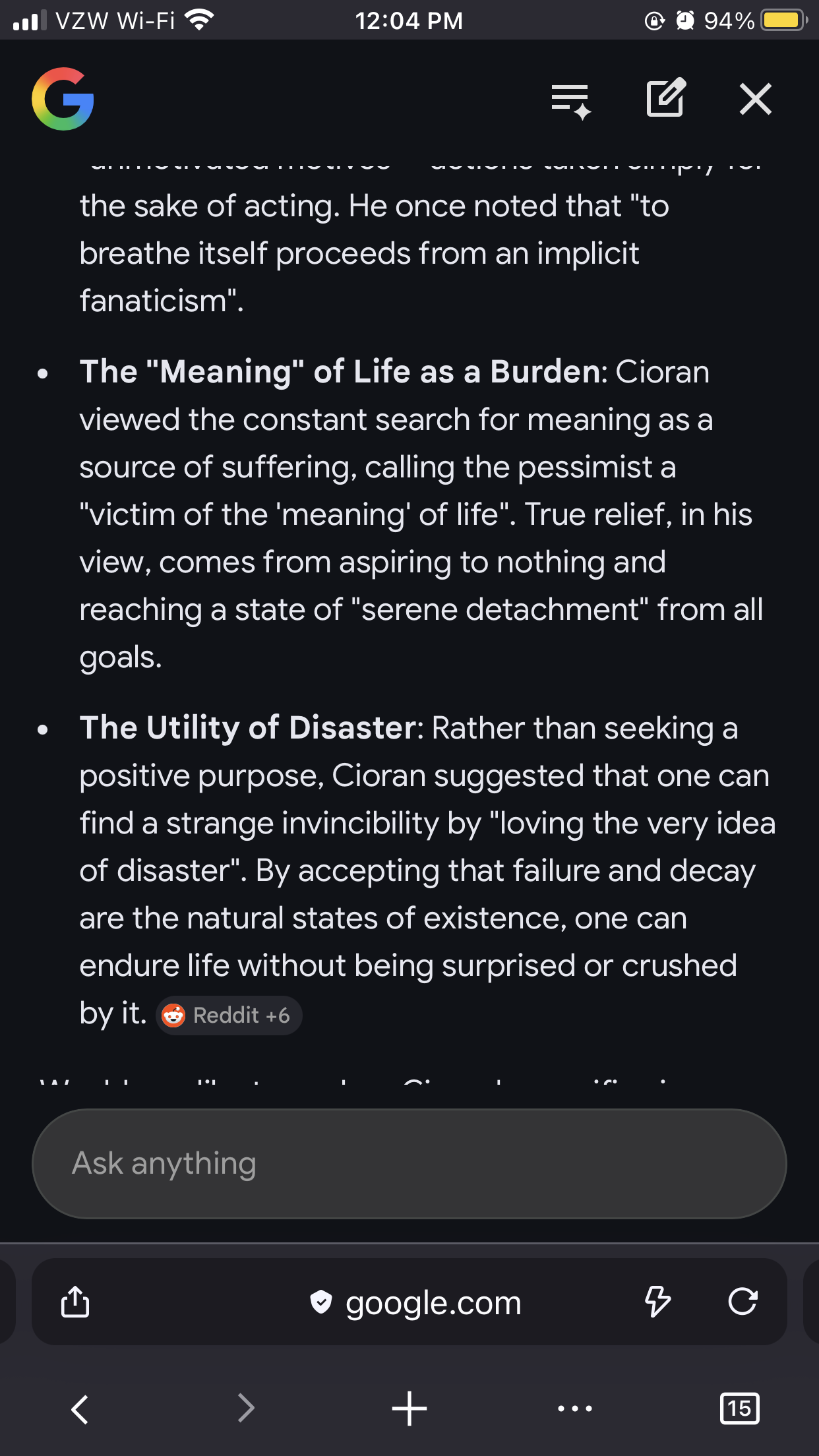Open the browser's more options menu
The height and width of the screenshot is (1456, 819).
[574, 1409]
